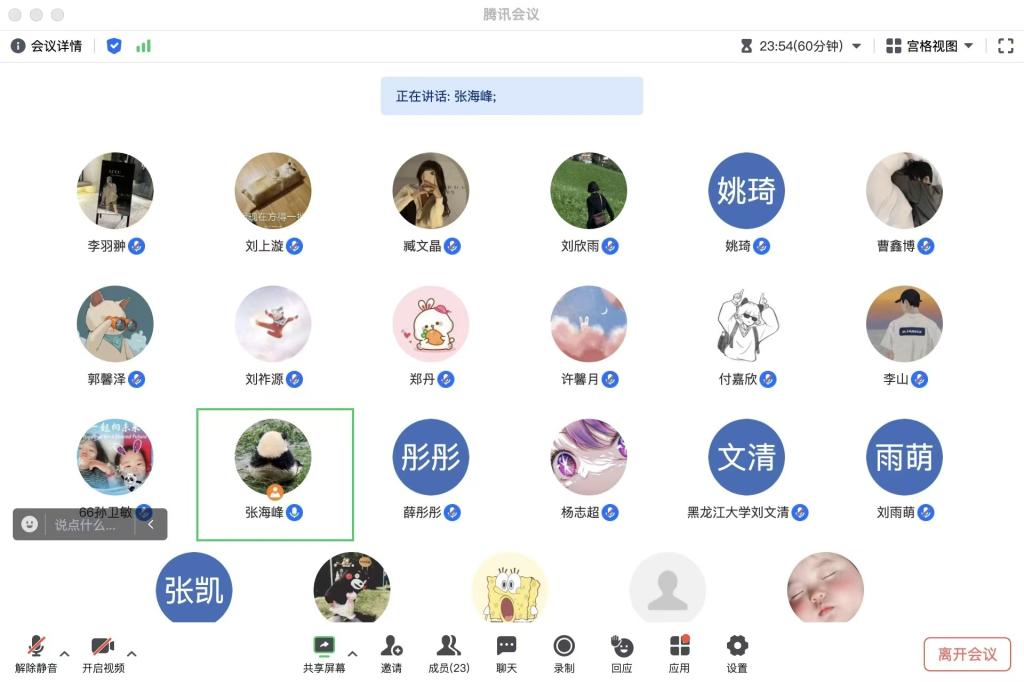1024x682 pixels.
Task: Open the 应用 apps menu
Action: 679,654
